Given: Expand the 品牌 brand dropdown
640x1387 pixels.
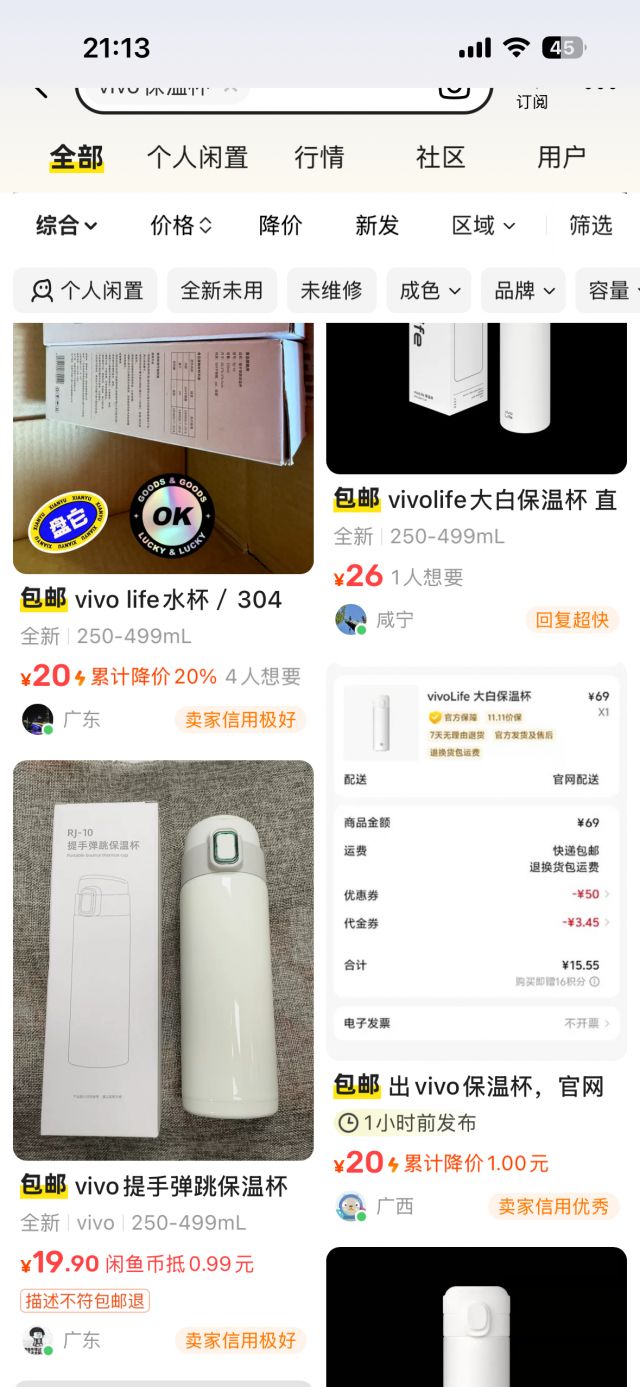Looking at the screenshot, I should pyautogui.click(x=523, y=291).
